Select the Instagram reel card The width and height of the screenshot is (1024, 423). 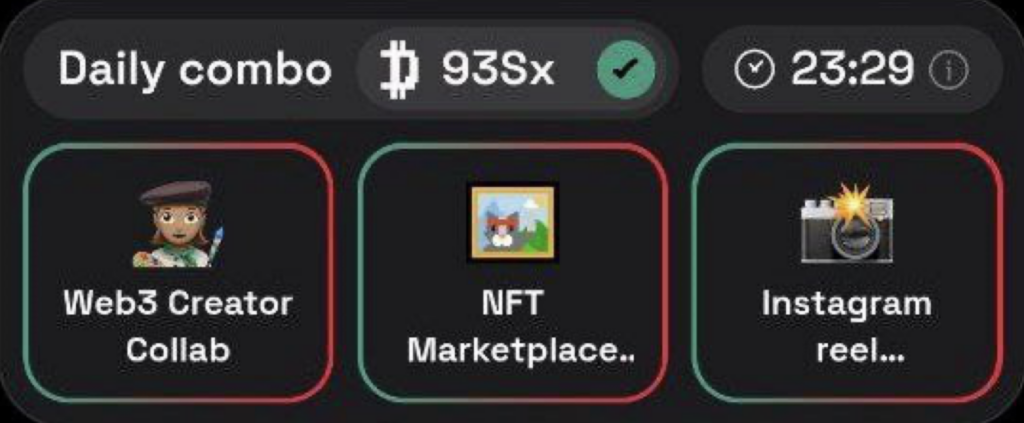coord(846,271)
